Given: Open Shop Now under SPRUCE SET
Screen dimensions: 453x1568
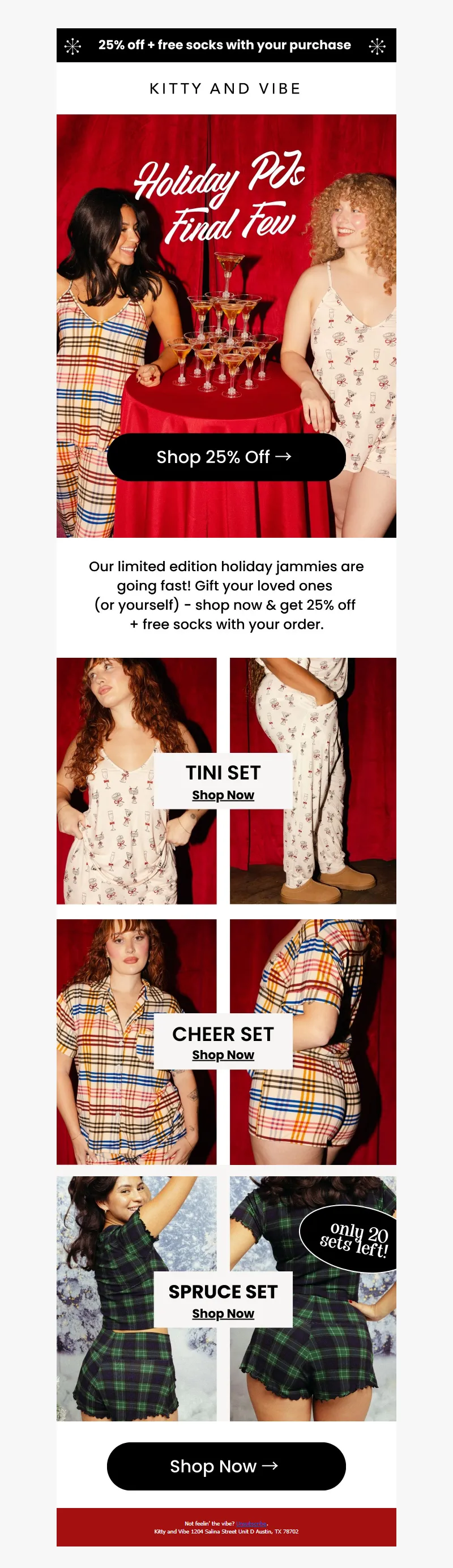Looking at the screenshot, I should tap(223, 1314).
